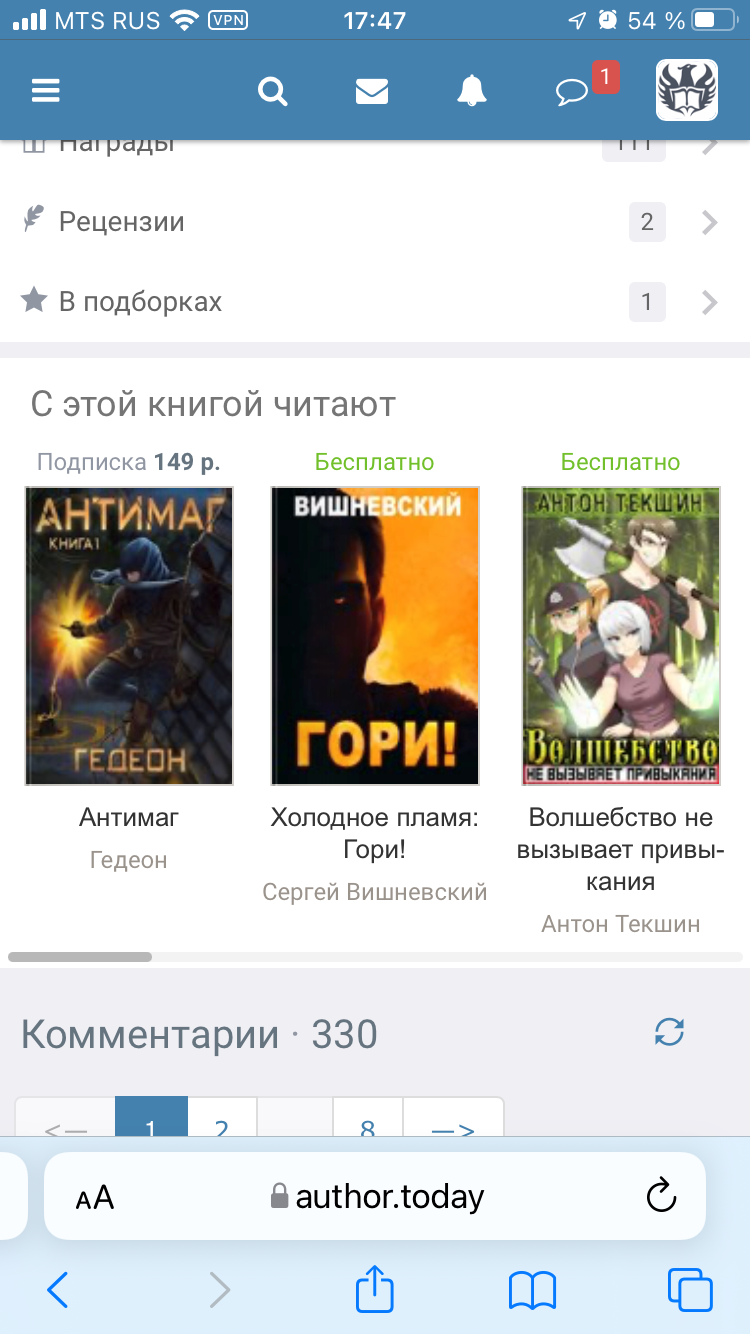Reload the page in Safari
Image resolution: width=750 pixels, height=1334 pixels.
coord(662,1196)
